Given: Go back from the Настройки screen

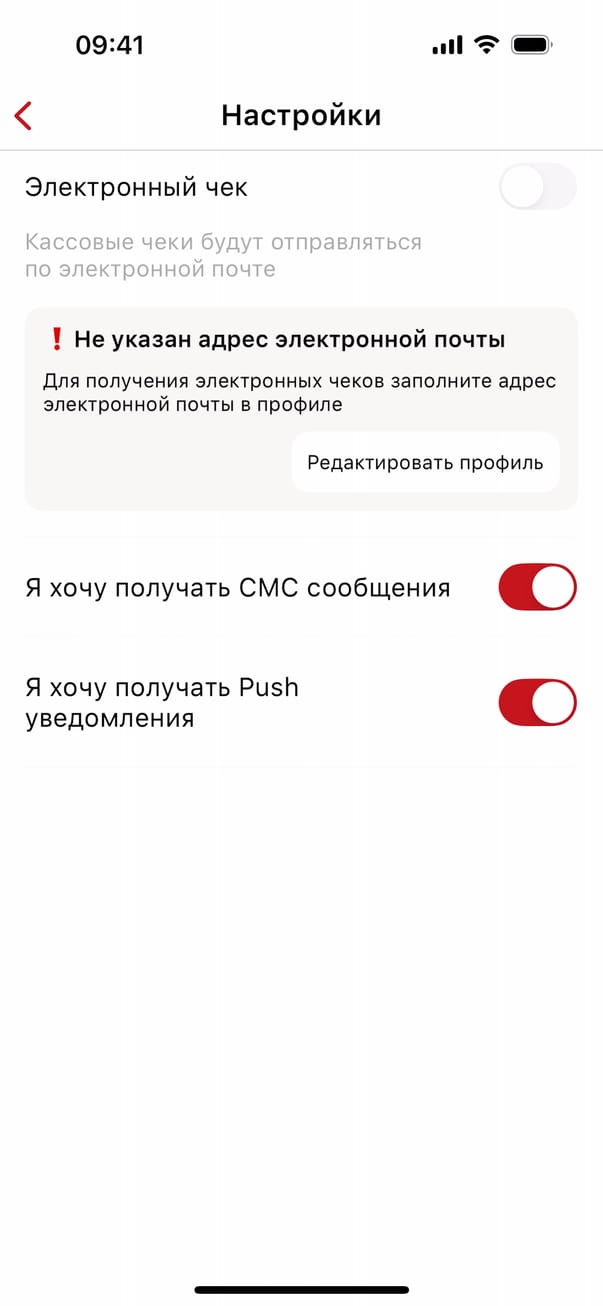Looking at the screenshot, I should 24,116.
